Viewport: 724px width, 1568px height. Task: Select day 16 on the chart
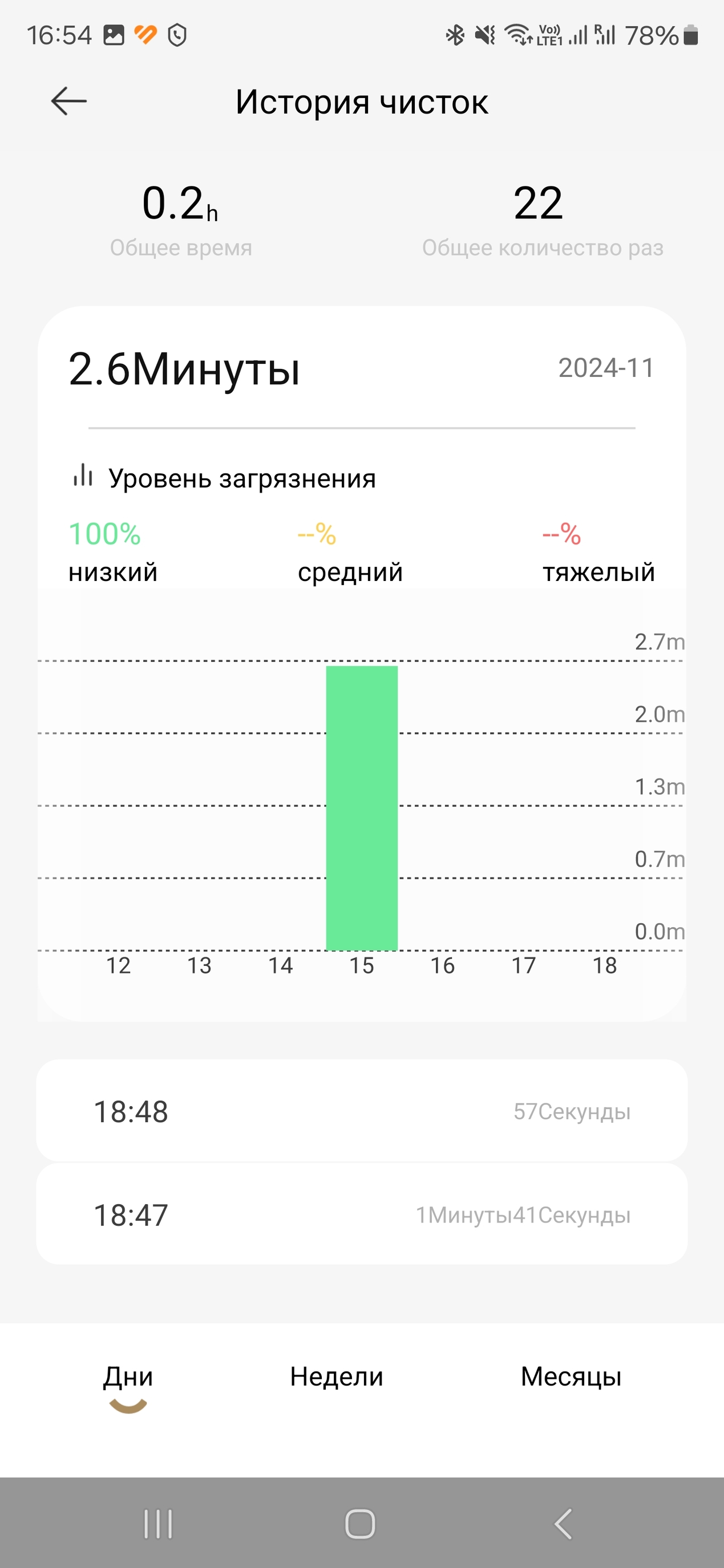tap(443, 965)
